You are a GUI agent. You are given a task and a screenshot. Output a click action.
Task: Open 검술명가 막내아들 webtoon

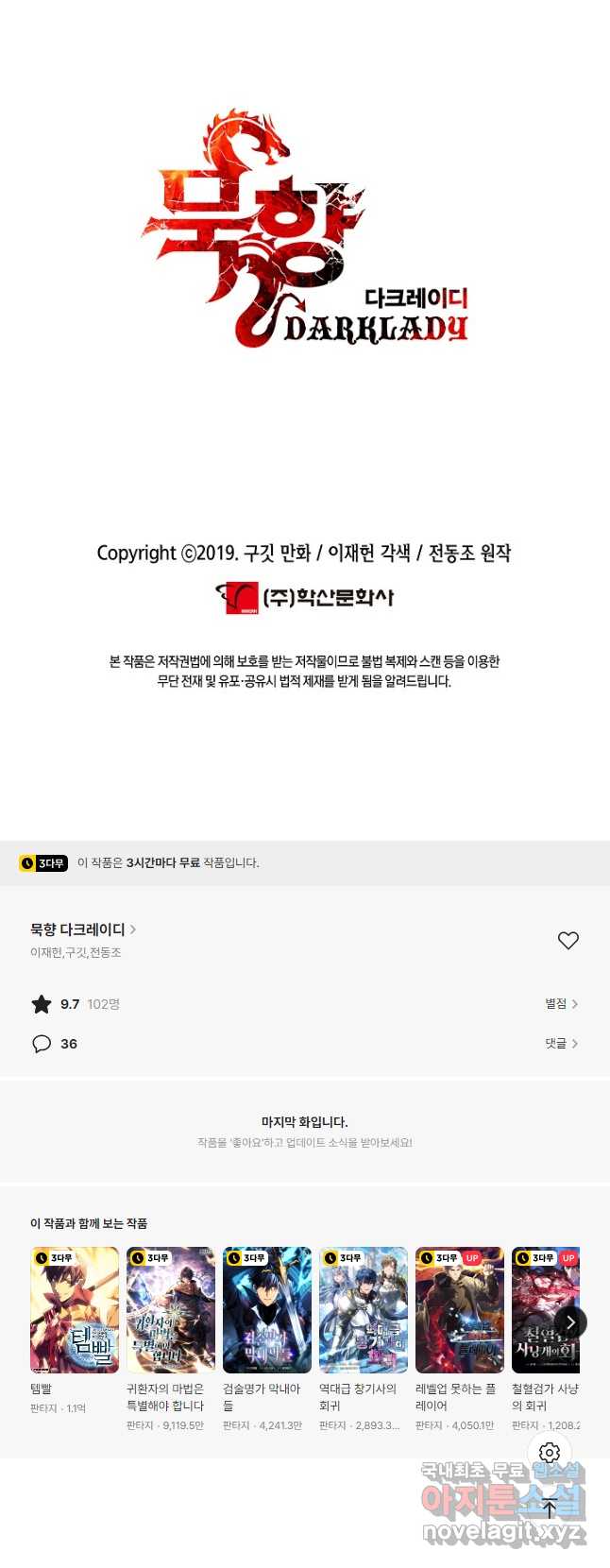point(267,1309)
